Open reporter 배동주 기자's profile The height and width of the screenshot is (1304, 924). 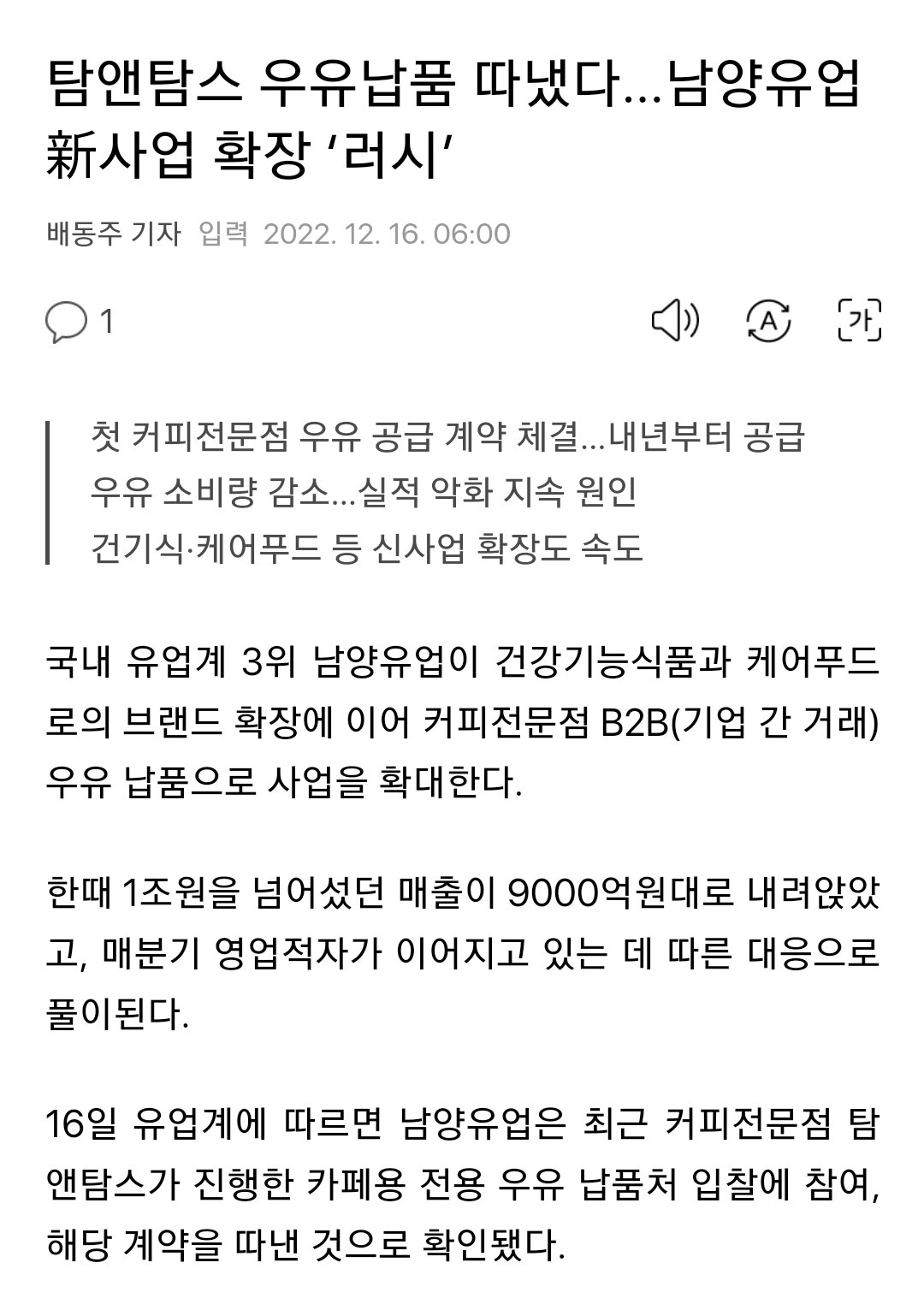click(114, 234)
